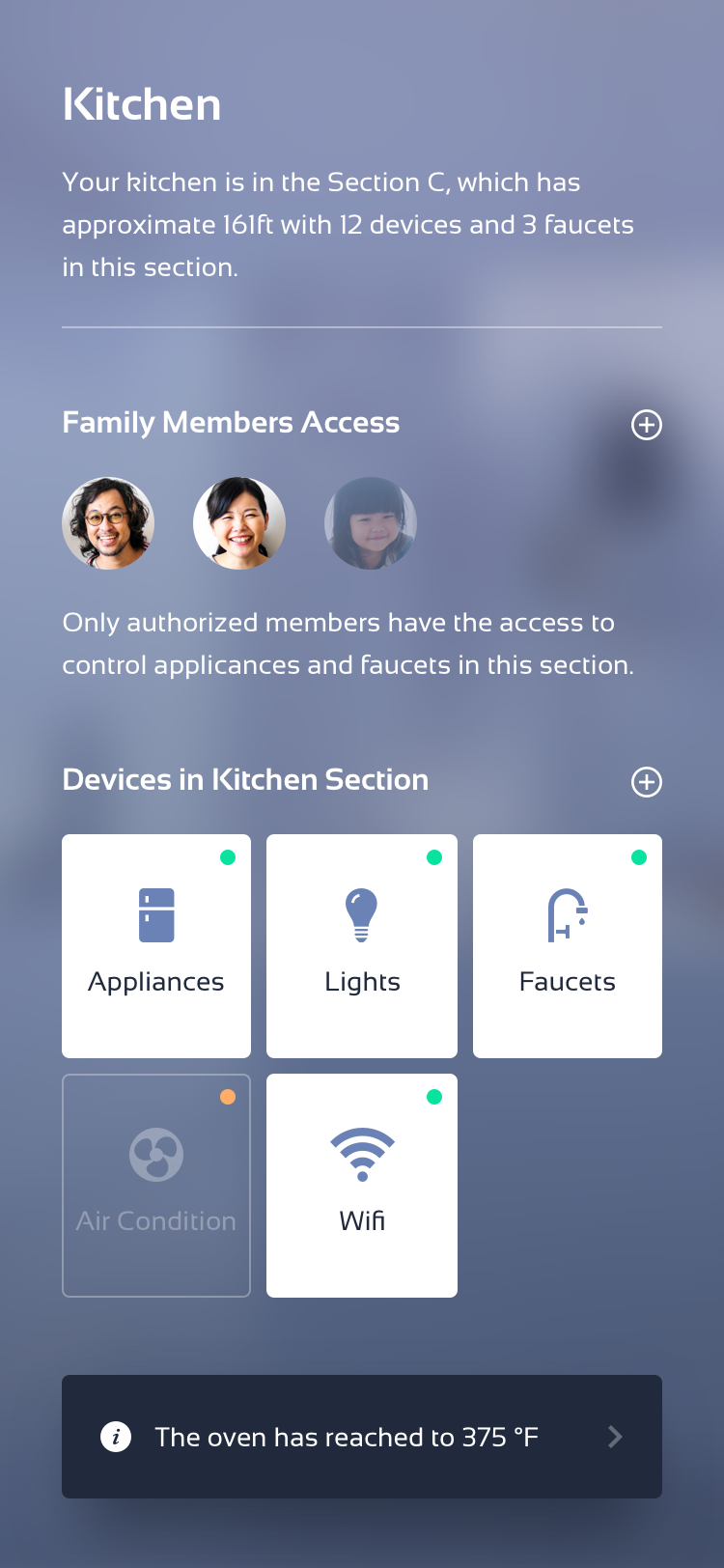Image resolution: width=724 pixels, height=1568 pixels.
Task: Add a family member with plus icon
Action: pyautogui.click(x=647, y=425)
